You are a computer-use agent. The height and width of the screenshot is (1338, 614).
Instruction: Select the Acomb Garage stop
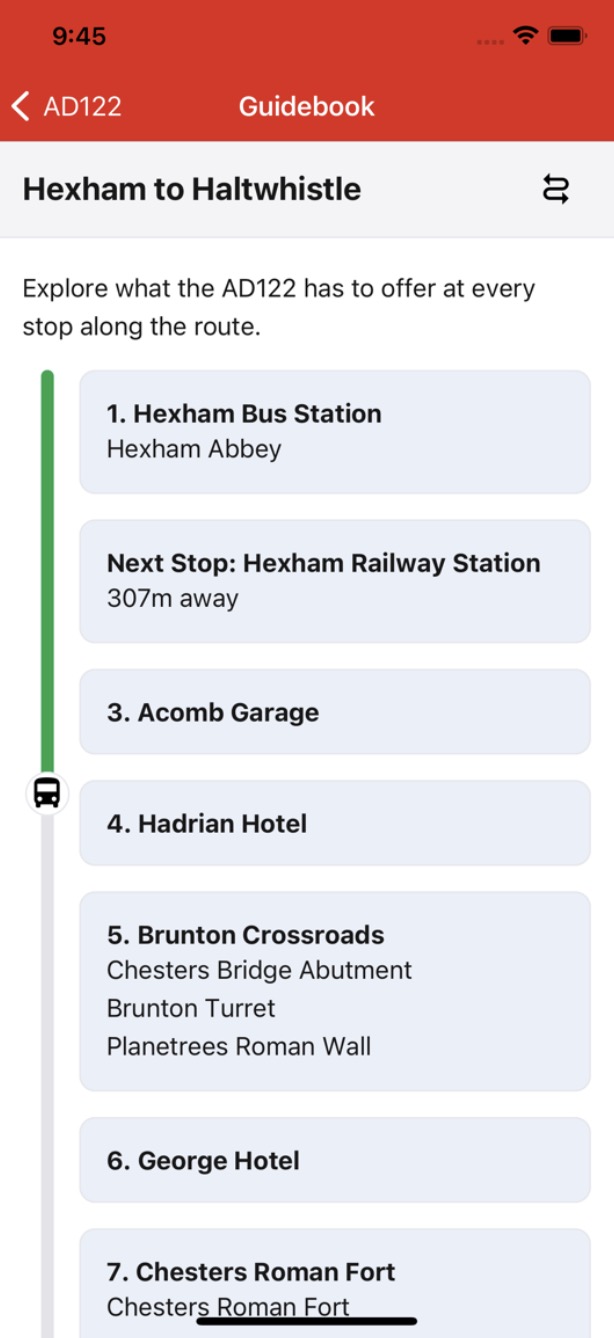click(334, 712)
